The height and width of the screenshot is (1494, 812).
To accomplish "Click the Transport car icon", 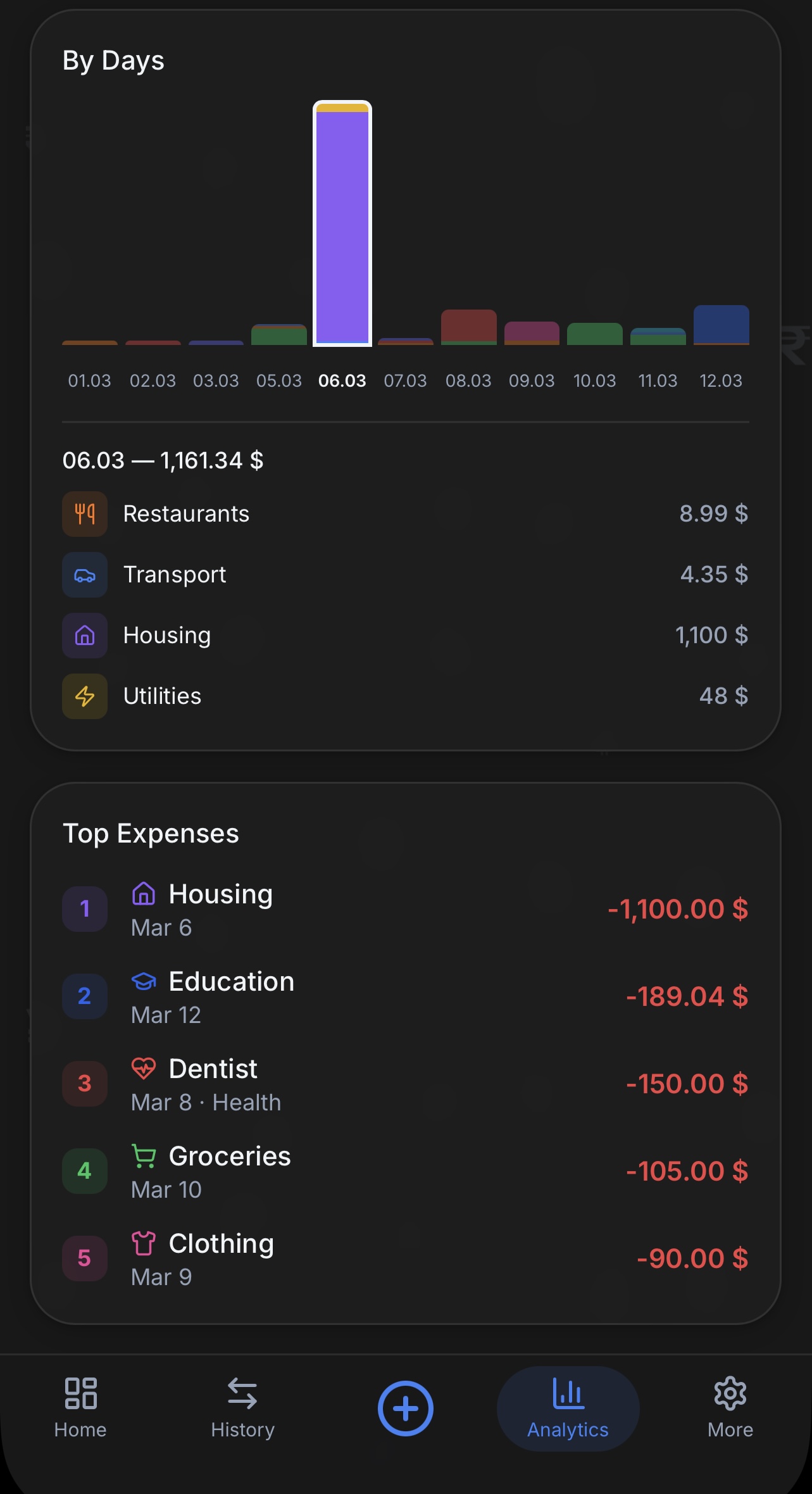I will (x=84, y=575).
